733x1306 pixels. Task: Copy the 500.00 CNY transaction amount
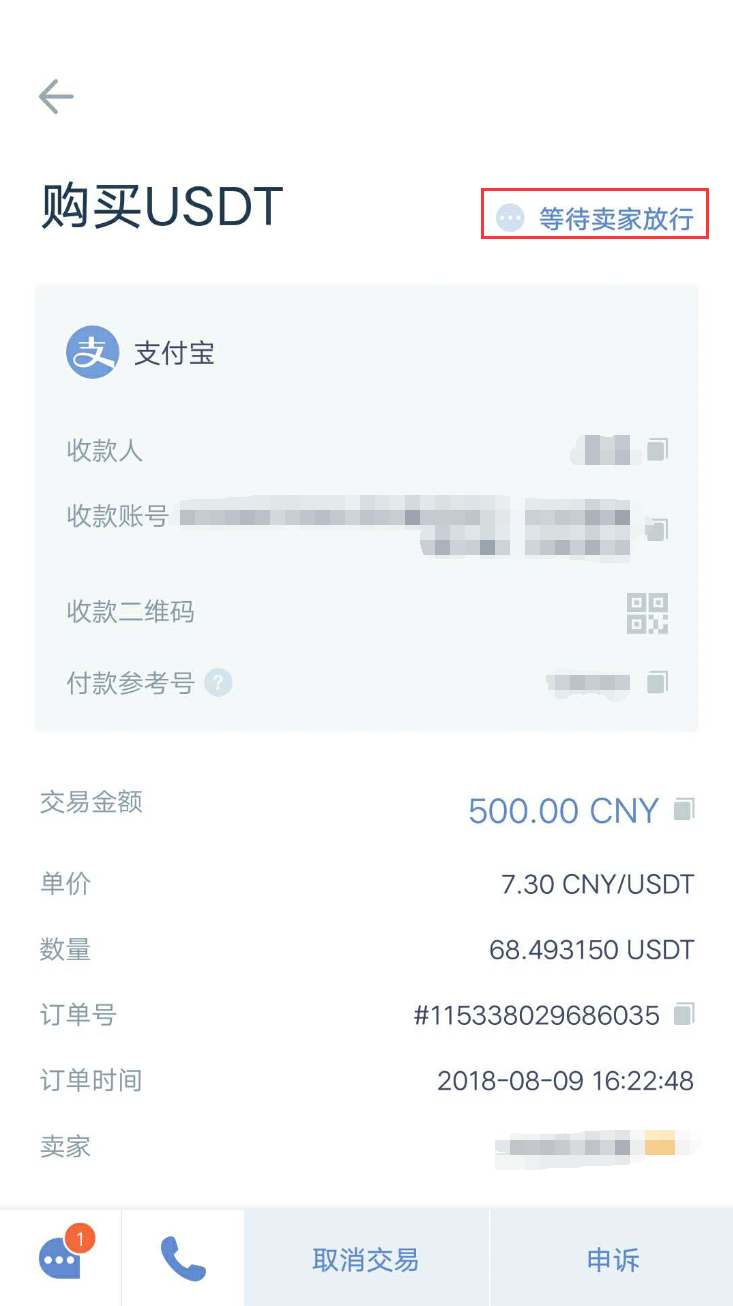point(684,809)
